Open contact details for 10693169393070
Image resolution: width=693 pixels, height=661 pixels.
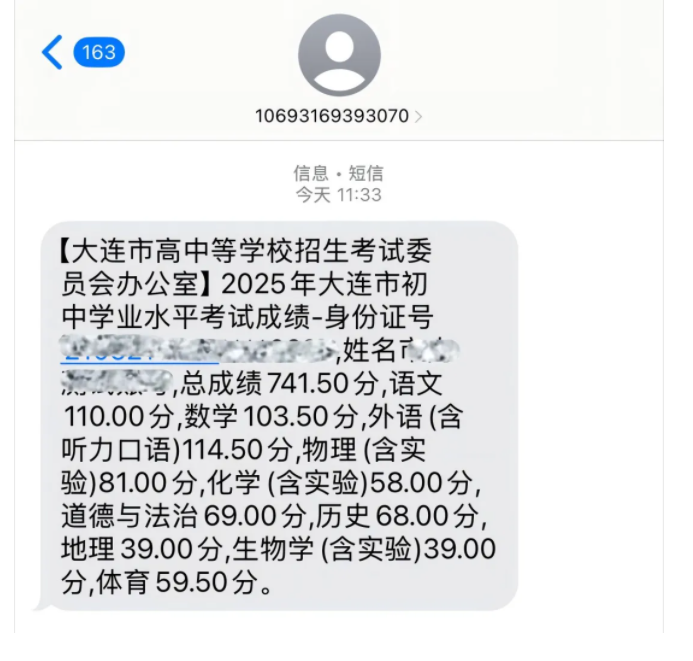tap(339, 116)
